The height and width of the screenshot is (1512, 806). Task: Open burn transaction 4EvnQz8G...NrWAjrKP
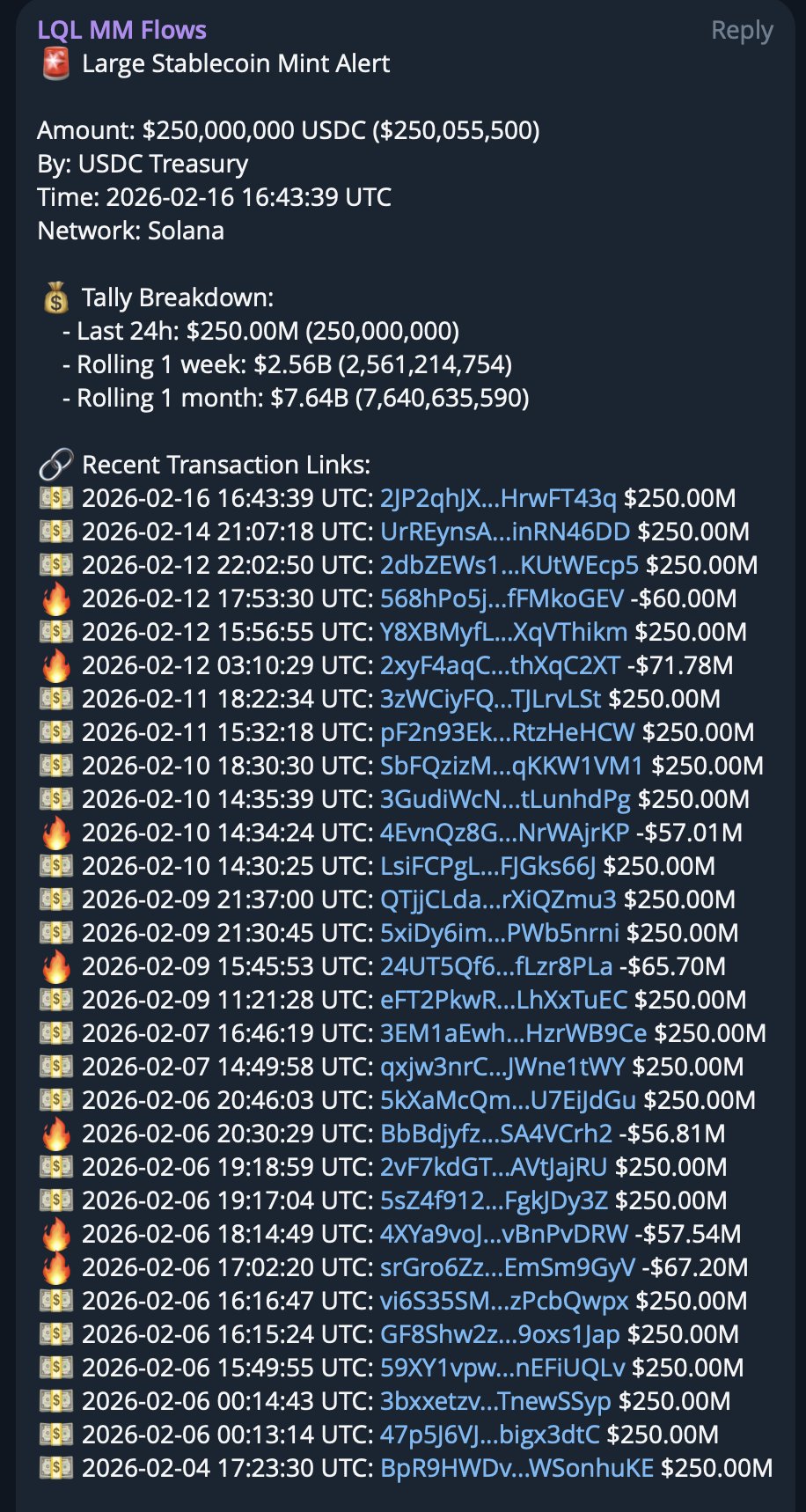(x=504, y=833)
